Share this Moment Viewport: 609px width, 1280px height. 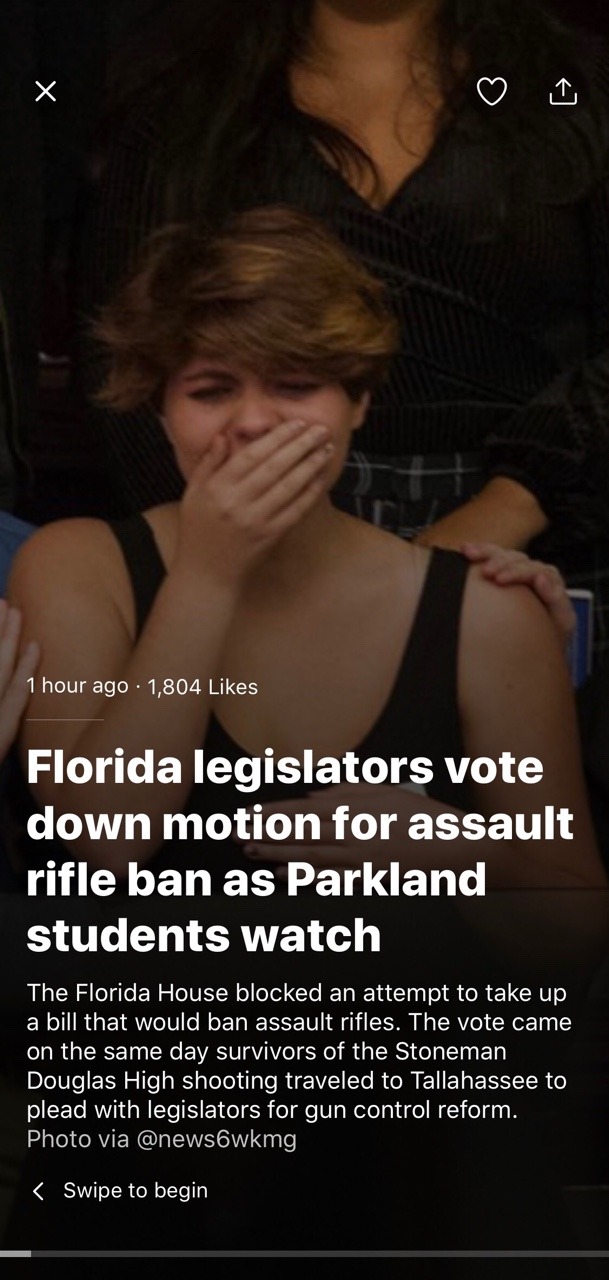(x=563, y=91)
